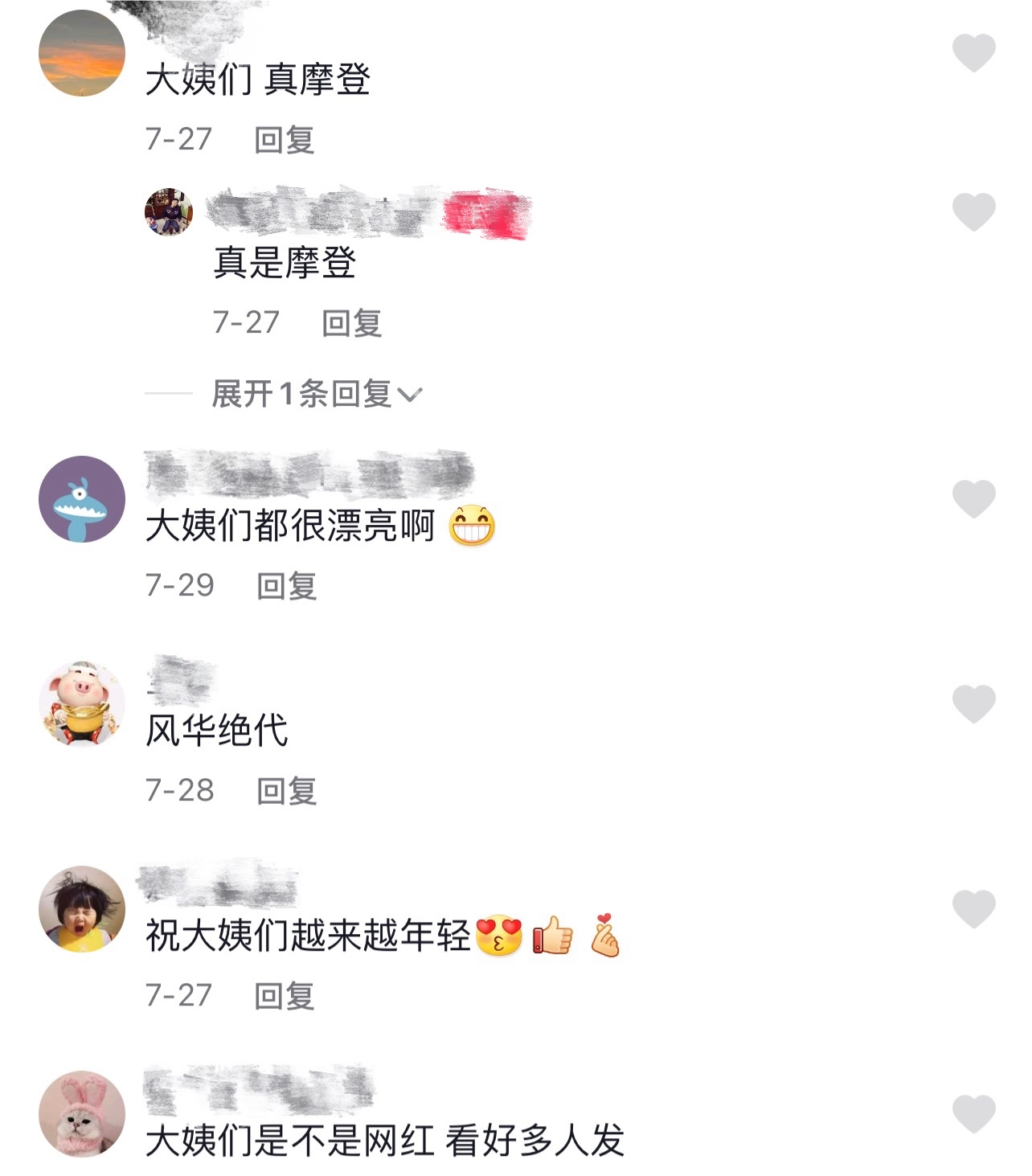Expand '展开1条回复' hidden replies
The image size is (1032, 1176).
316,395
